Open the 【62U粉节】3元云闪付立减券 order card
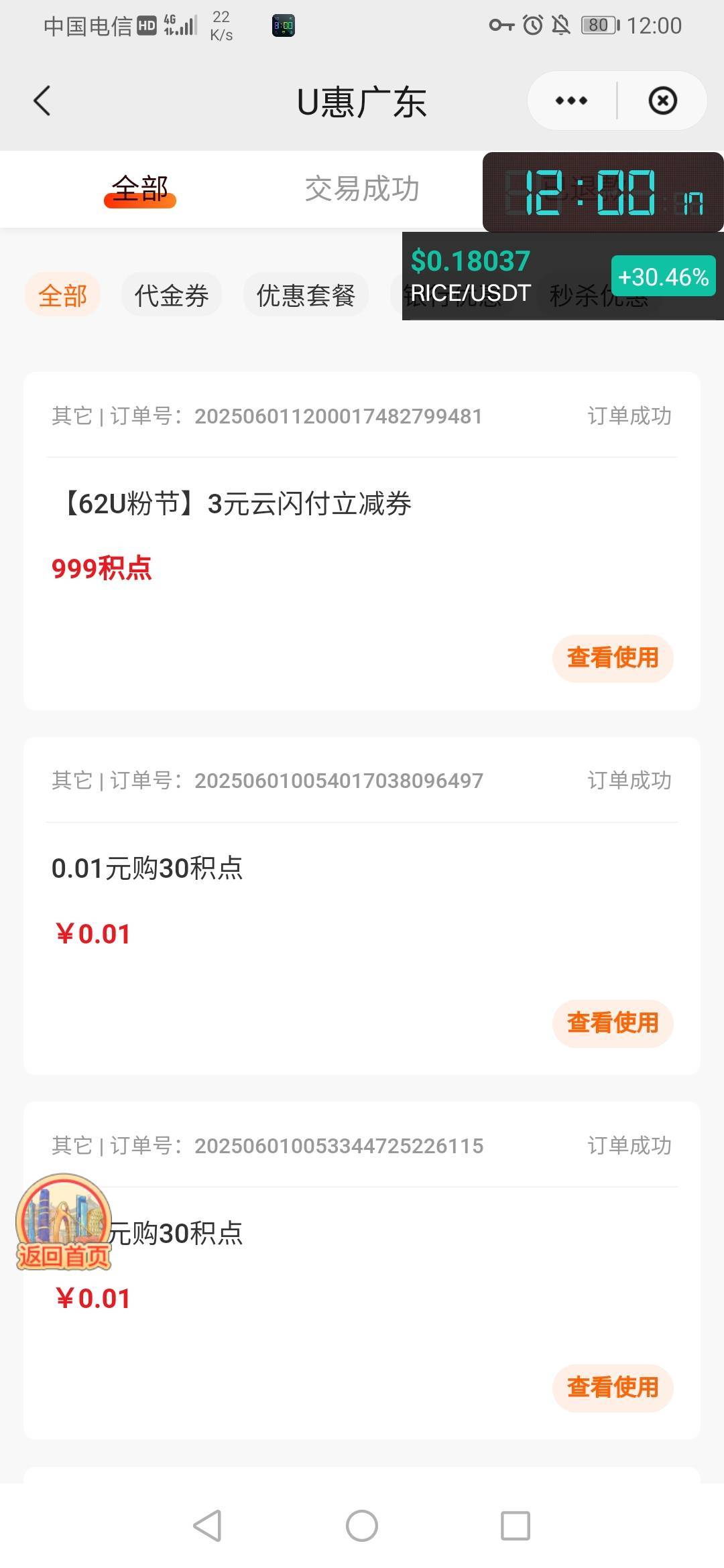724x1568 pixels. 362,541
